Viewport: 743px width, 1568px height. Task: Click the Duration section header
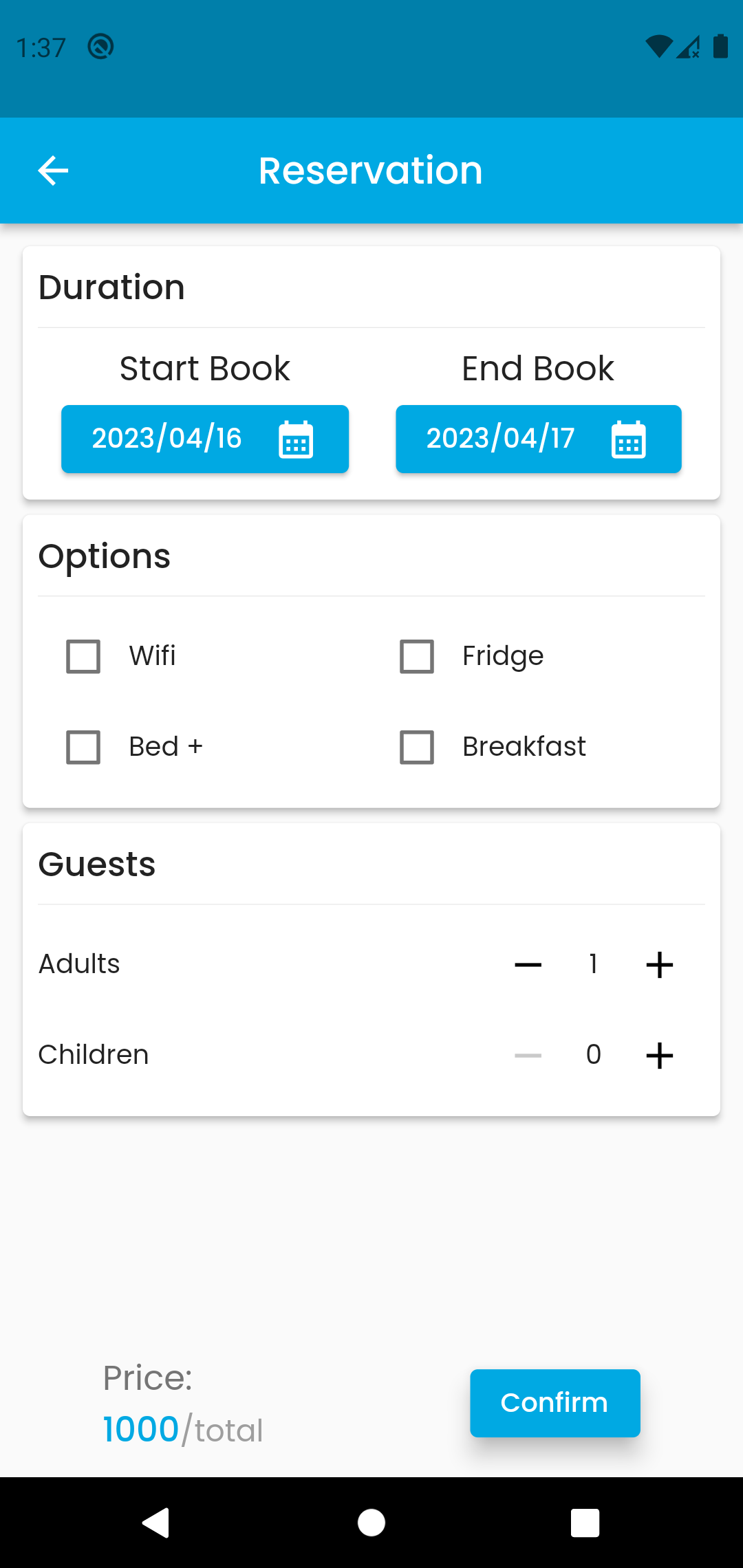pos(111,287)
